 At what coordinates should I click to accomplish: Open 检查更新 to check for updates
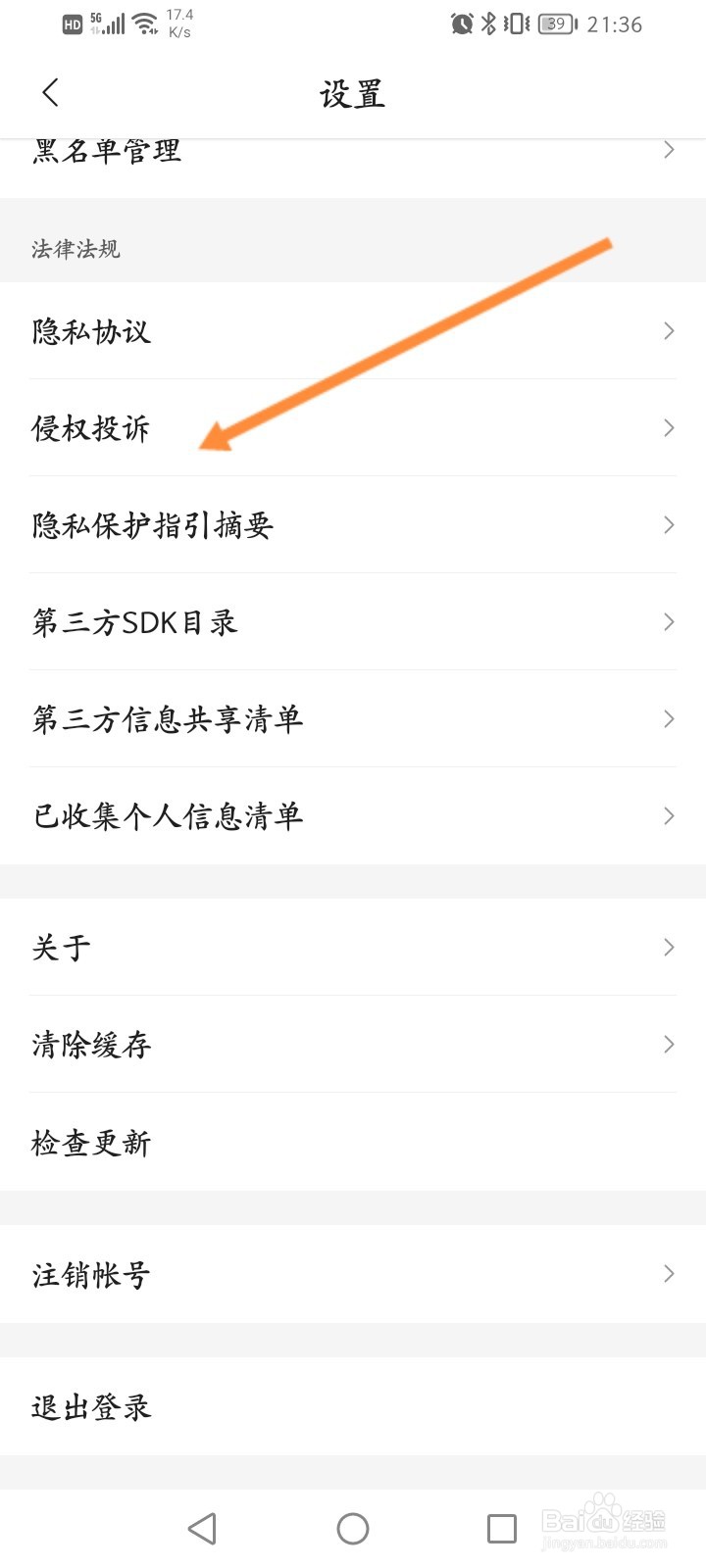(x=90, y=1142)
